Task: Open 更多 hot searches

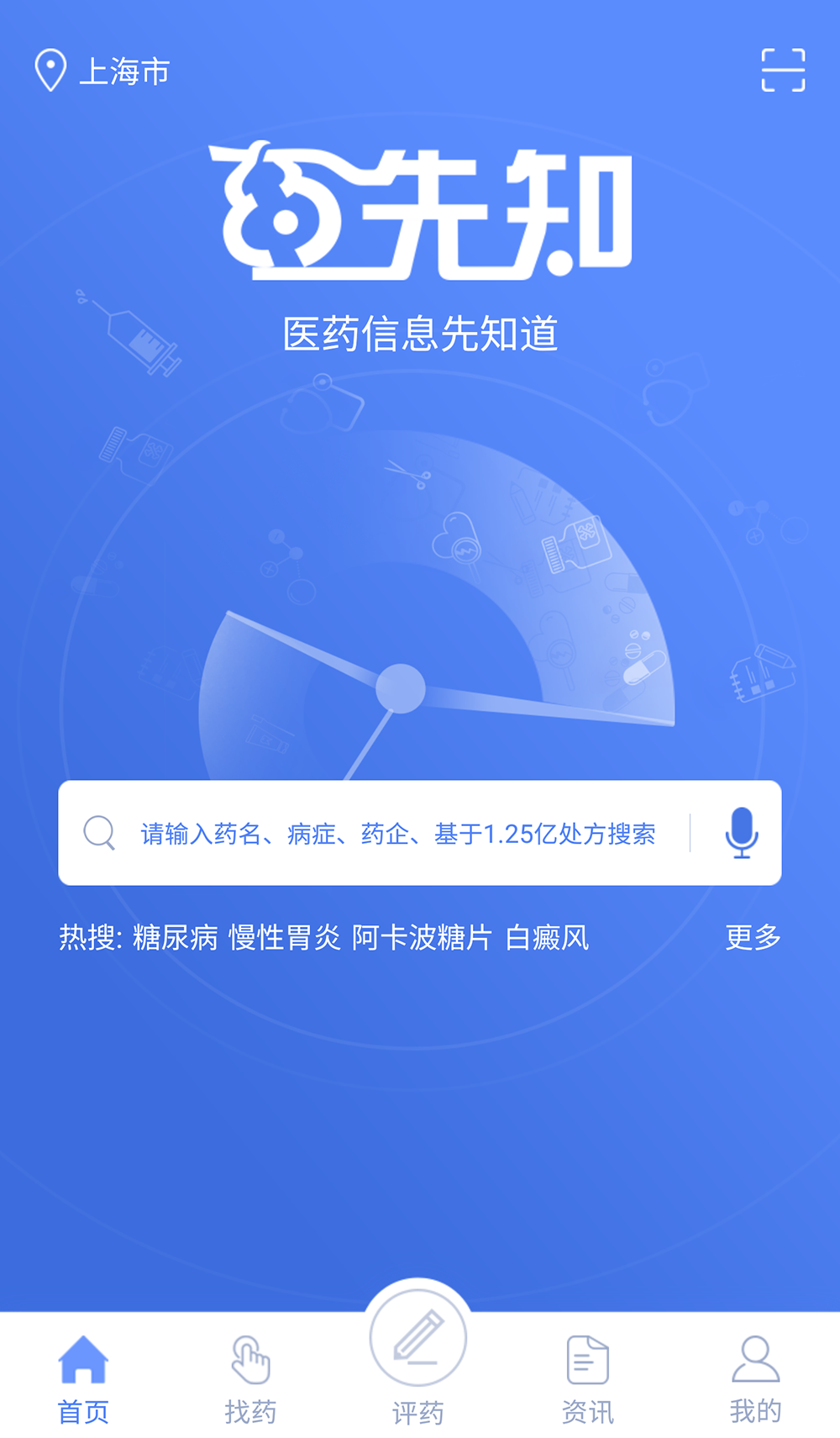Action: tap(753, 937)
